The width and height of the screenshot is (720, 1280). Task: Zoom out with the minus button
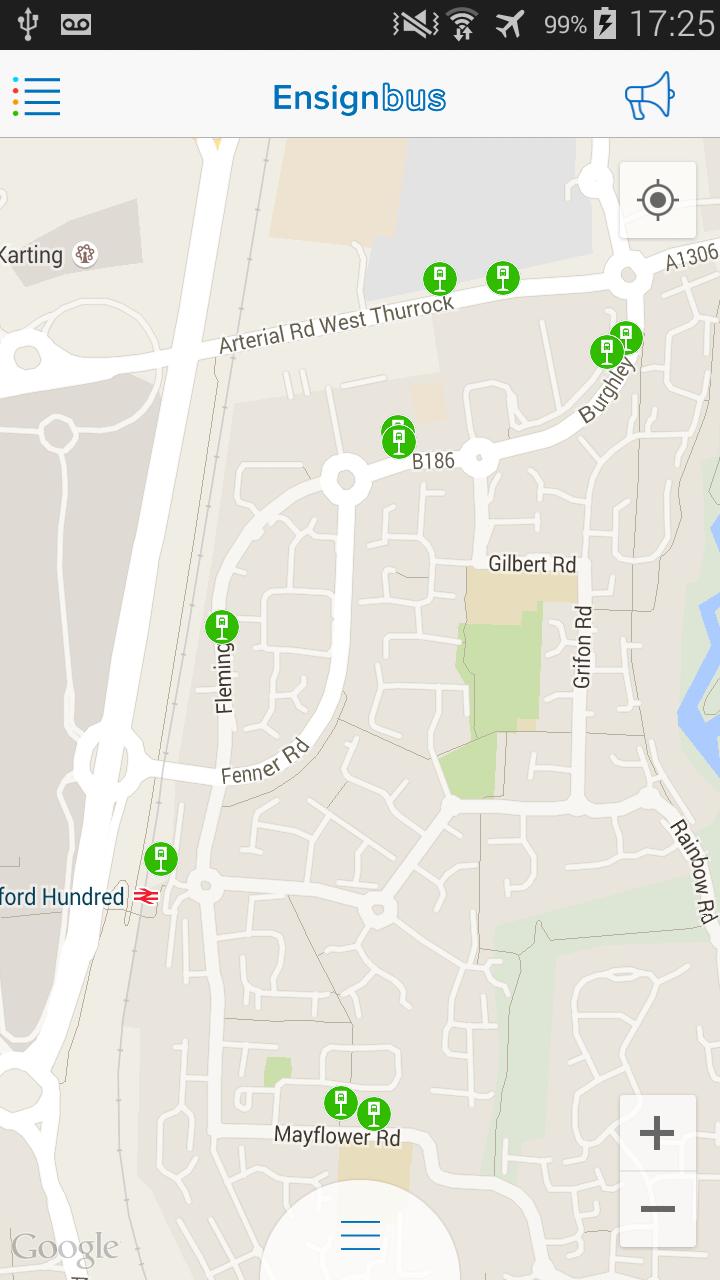pos(657,1209)
